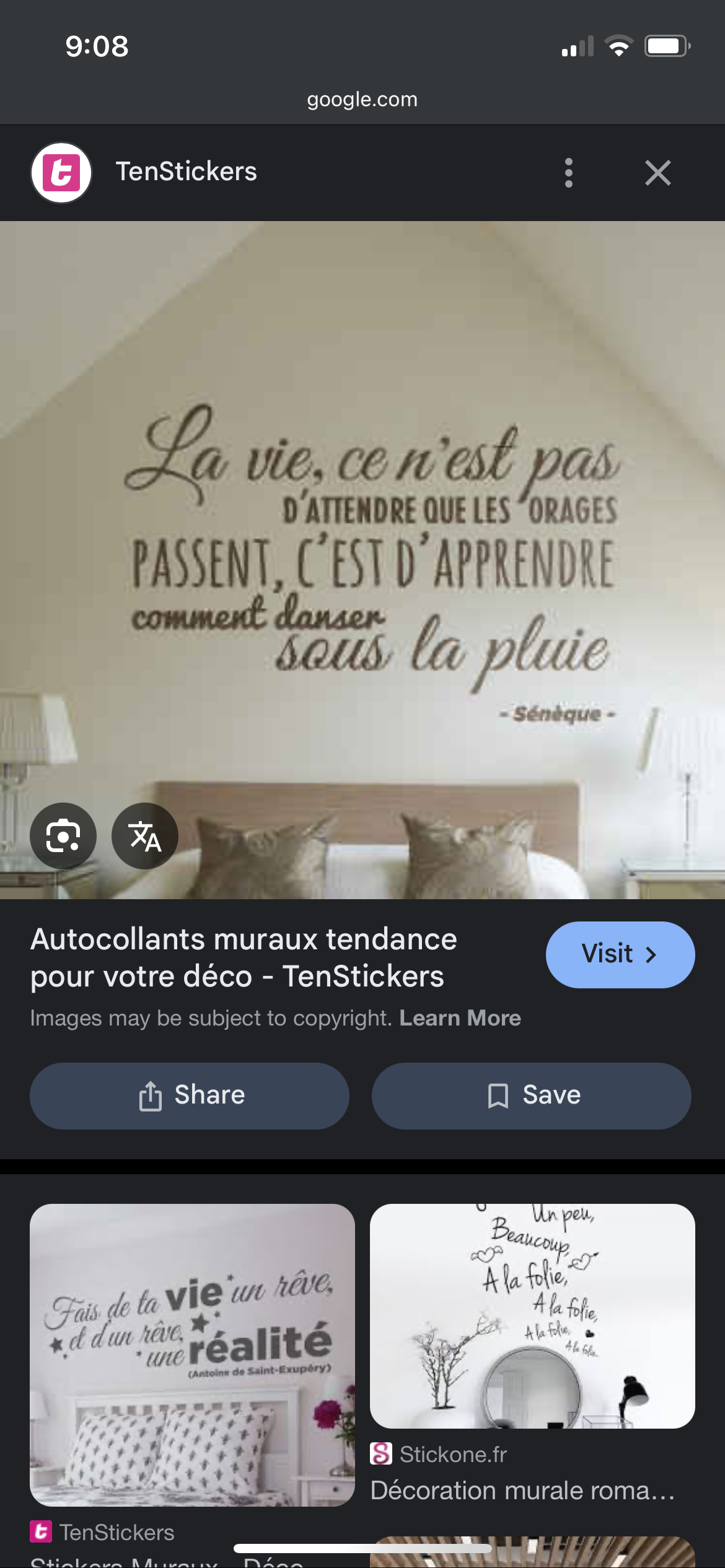725x1568 pixels.
Task: Search this image with Google Lens
Action: click(x=63, y=836)
